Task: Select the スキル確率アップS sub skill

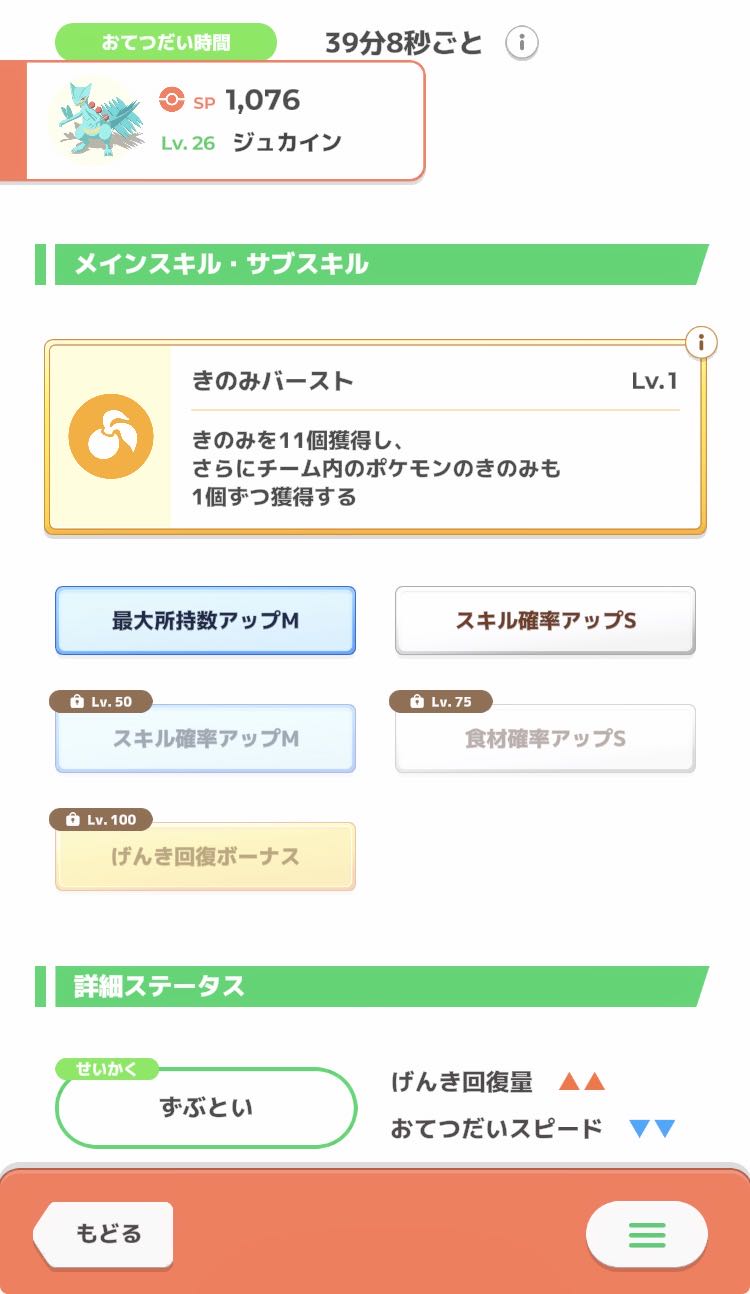Action: click(545, 620)
